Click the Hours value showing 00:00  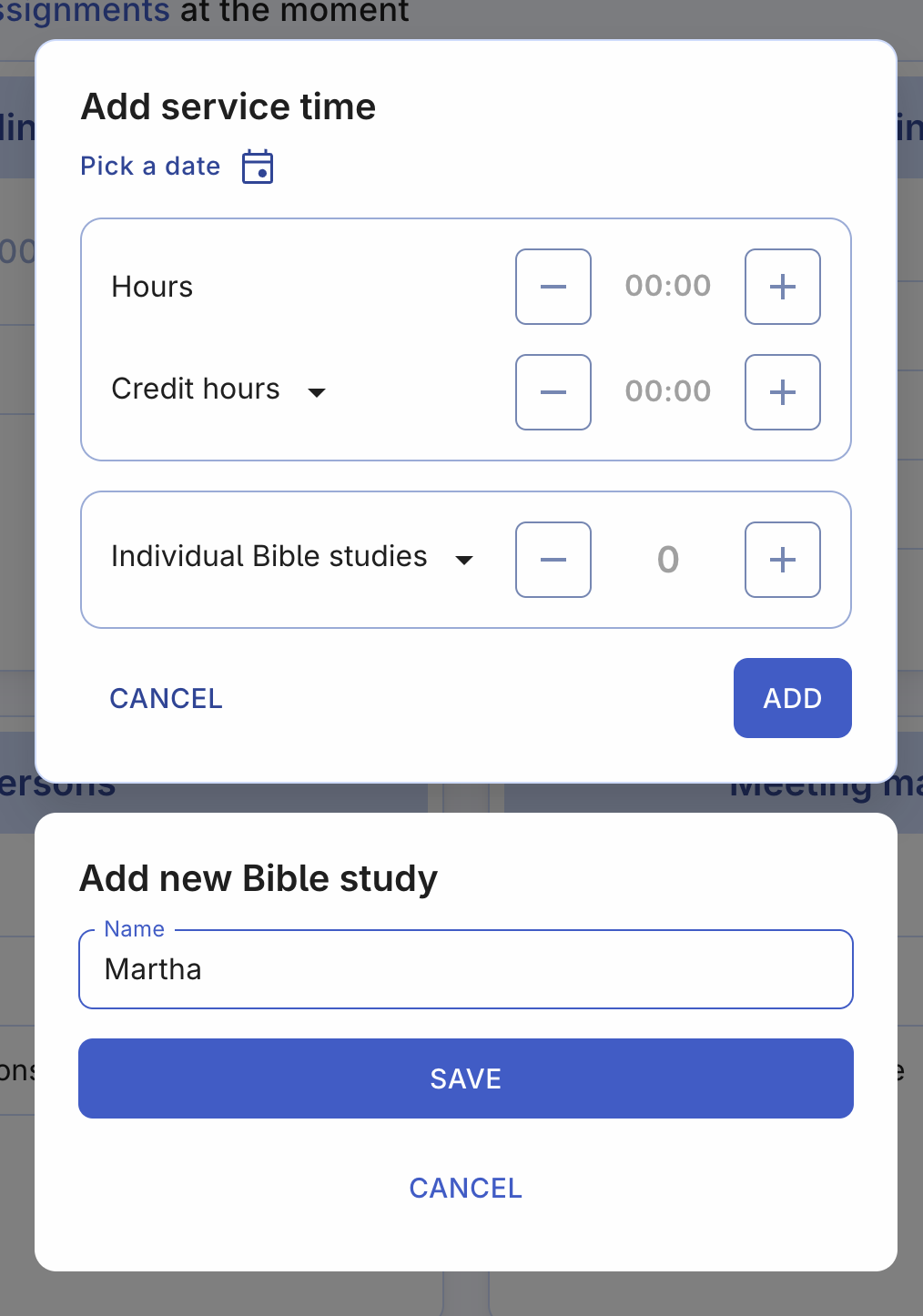(x=667, y=287)
